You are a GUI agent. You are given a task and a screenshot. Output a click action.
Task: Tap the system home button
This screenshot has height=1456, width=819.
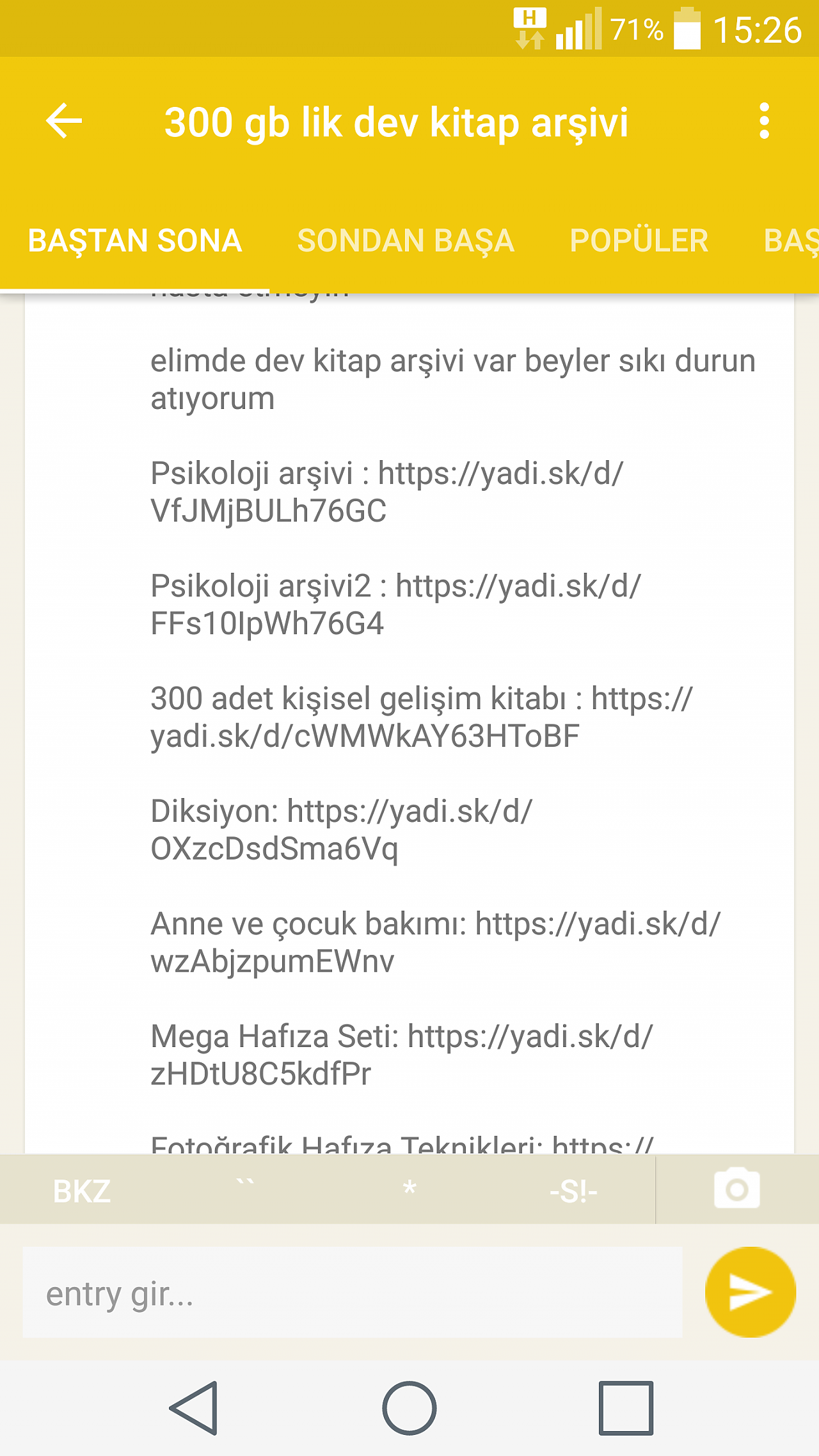click(409, 1408)
